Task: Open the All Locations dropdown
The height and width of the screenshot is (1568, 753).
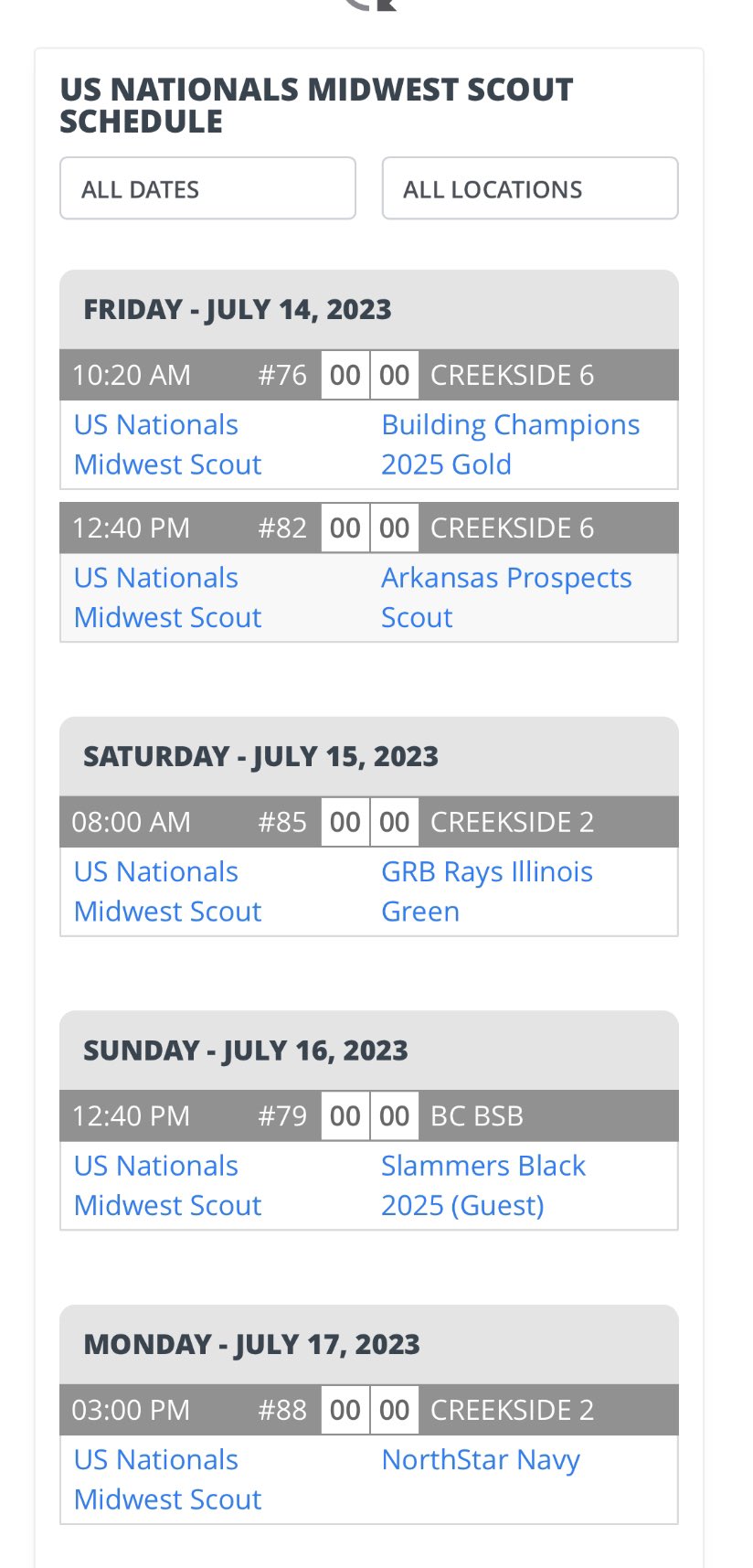Action: click(x=530, y=188)
